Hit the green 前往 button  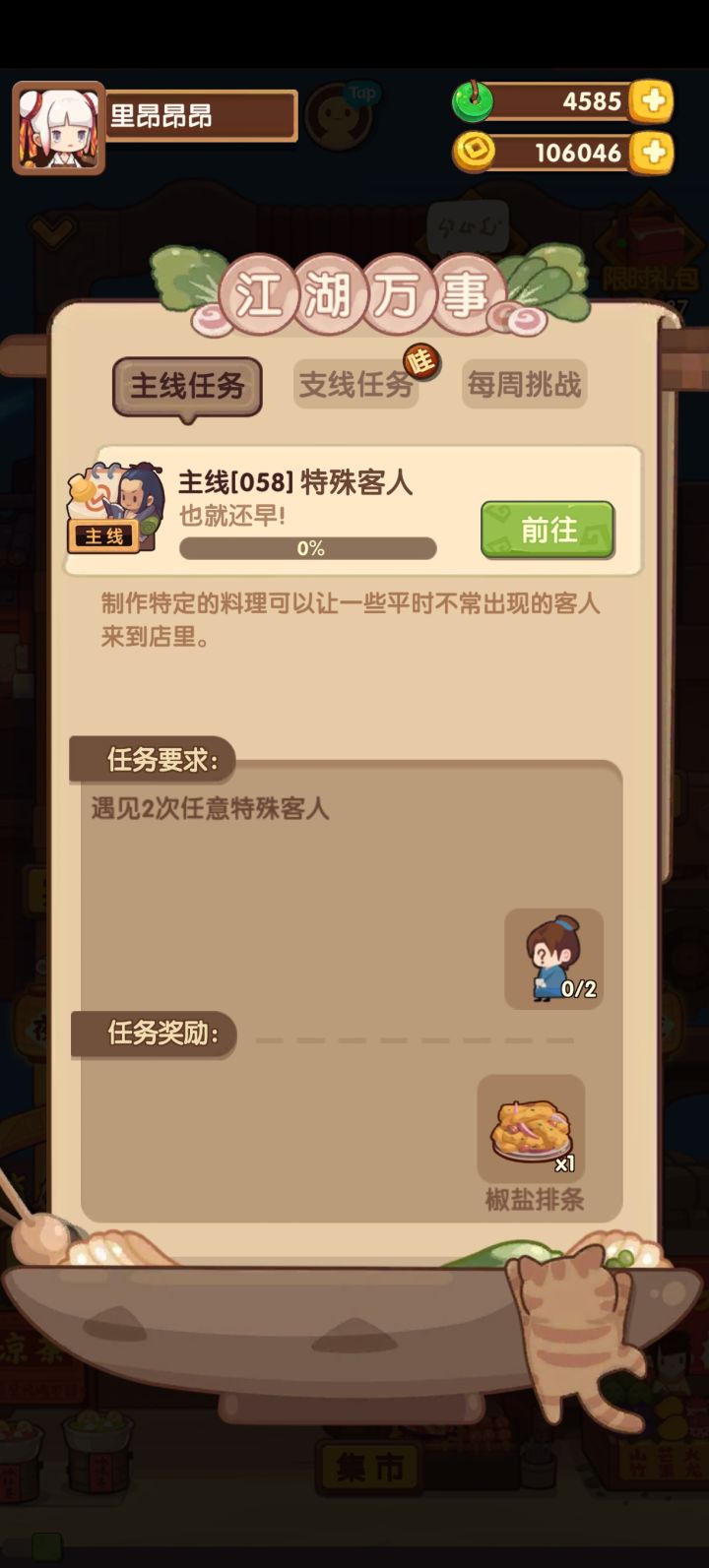pyautogui.click(x=548, y=531)
